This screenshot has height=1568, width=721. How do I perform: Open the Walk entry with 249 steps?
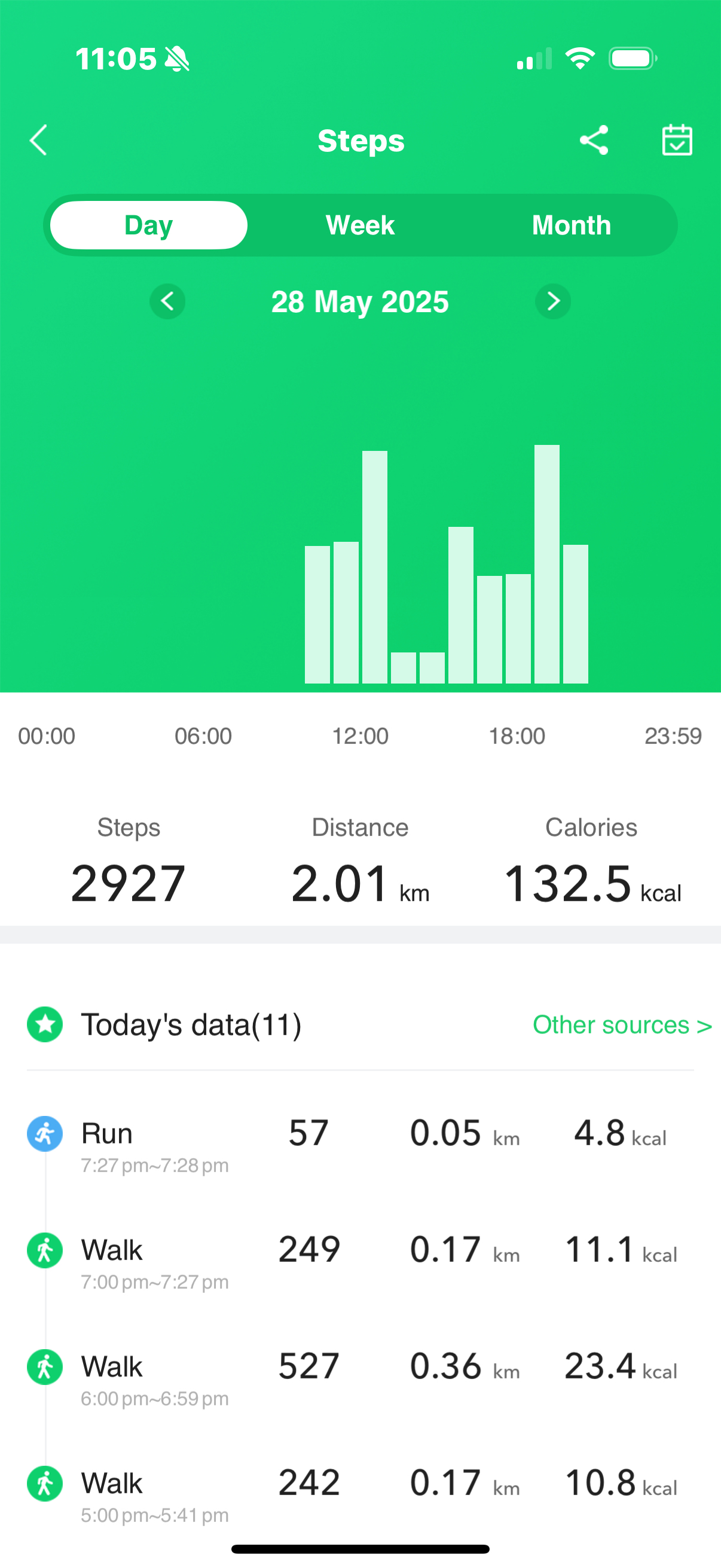point(360,1262)
